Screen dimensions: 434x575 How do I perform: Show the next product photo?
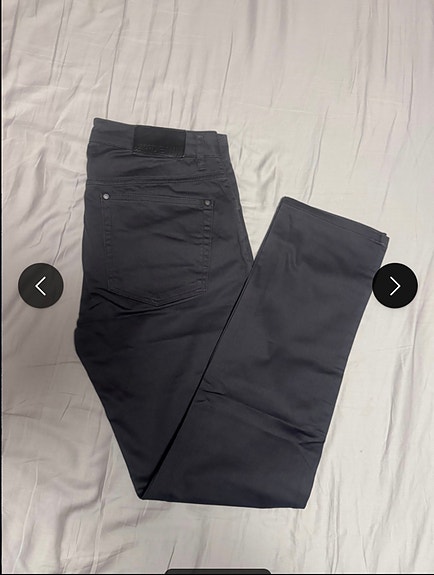click(x=395, y=286)
